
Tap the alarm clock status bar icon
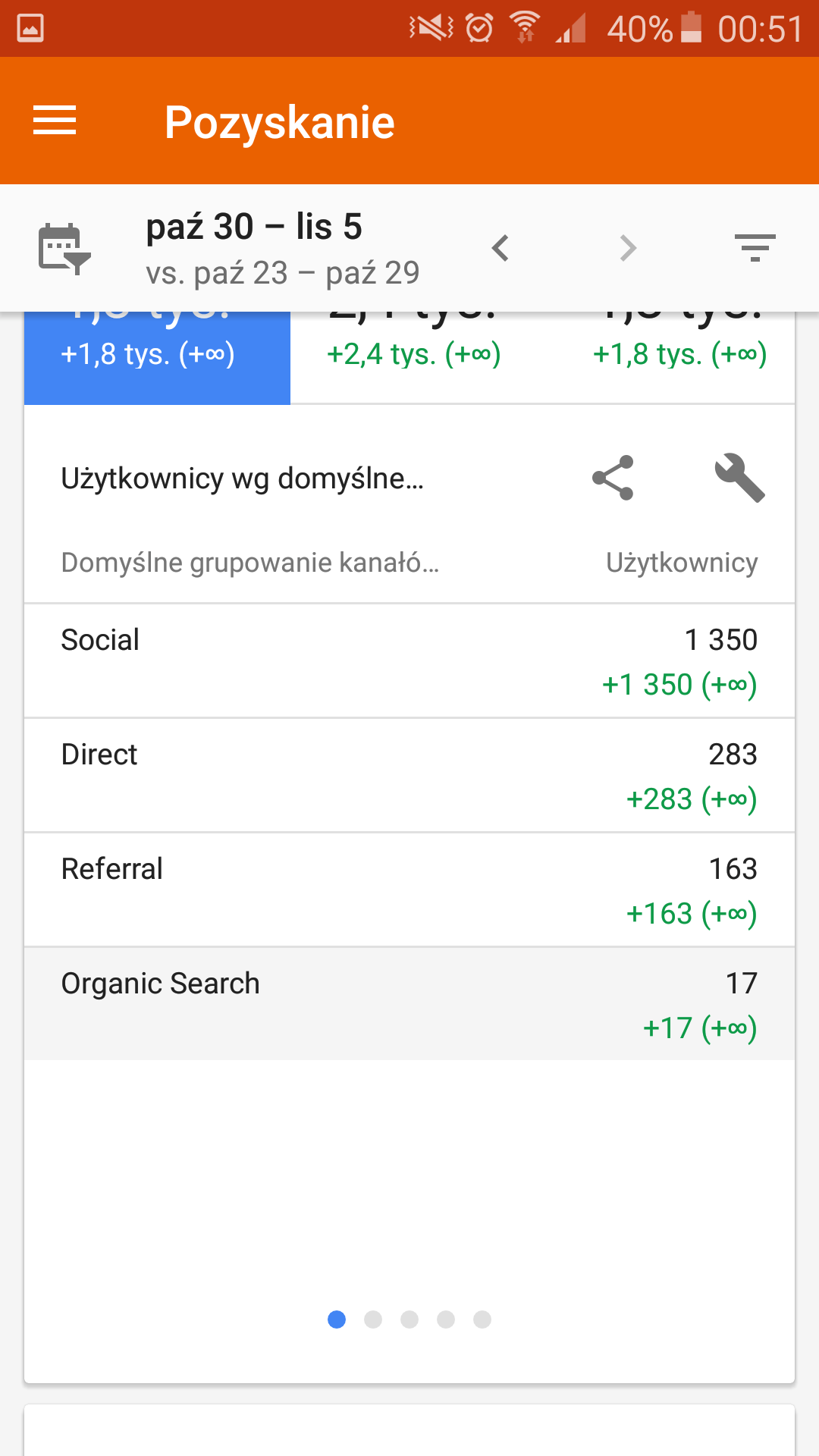[478, 27]
